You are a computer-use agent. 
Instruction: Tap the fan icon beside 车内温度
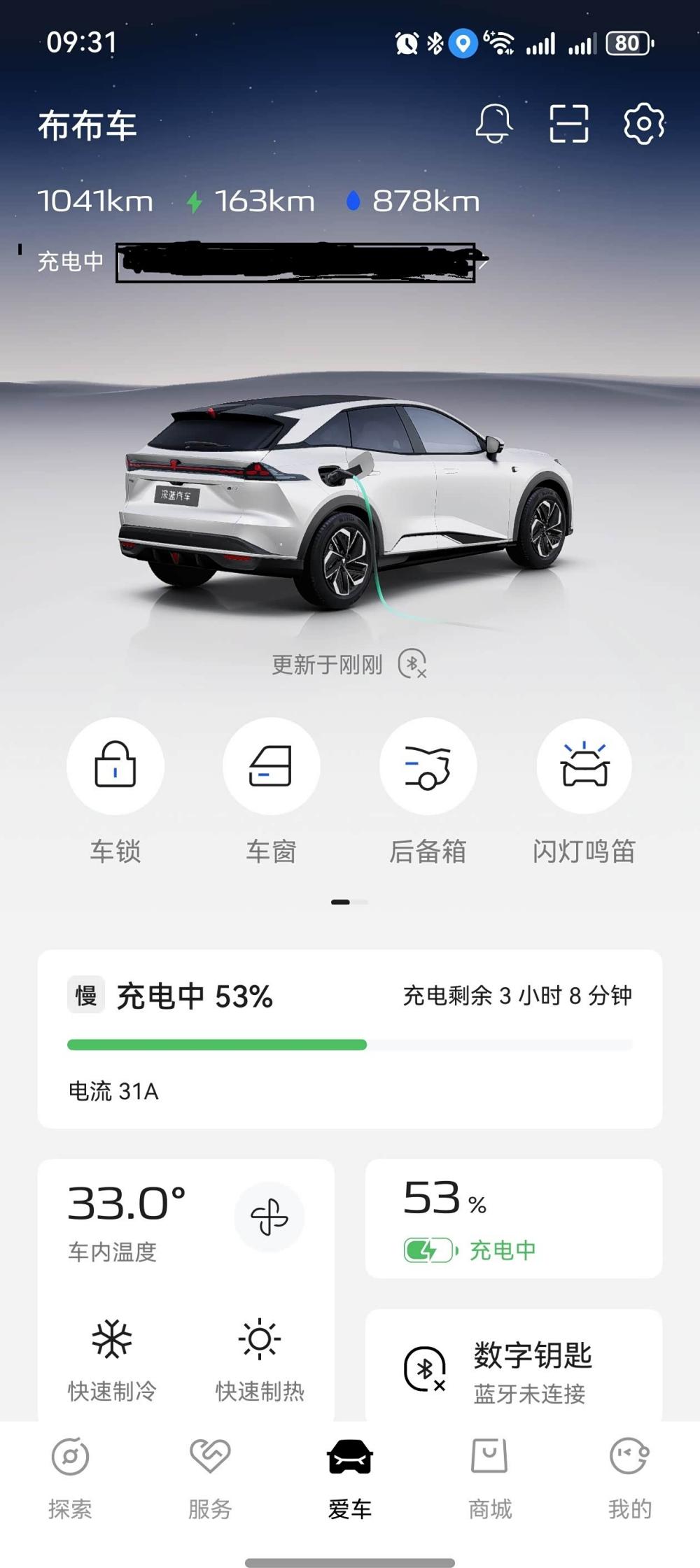click(x=269, y=1217)
